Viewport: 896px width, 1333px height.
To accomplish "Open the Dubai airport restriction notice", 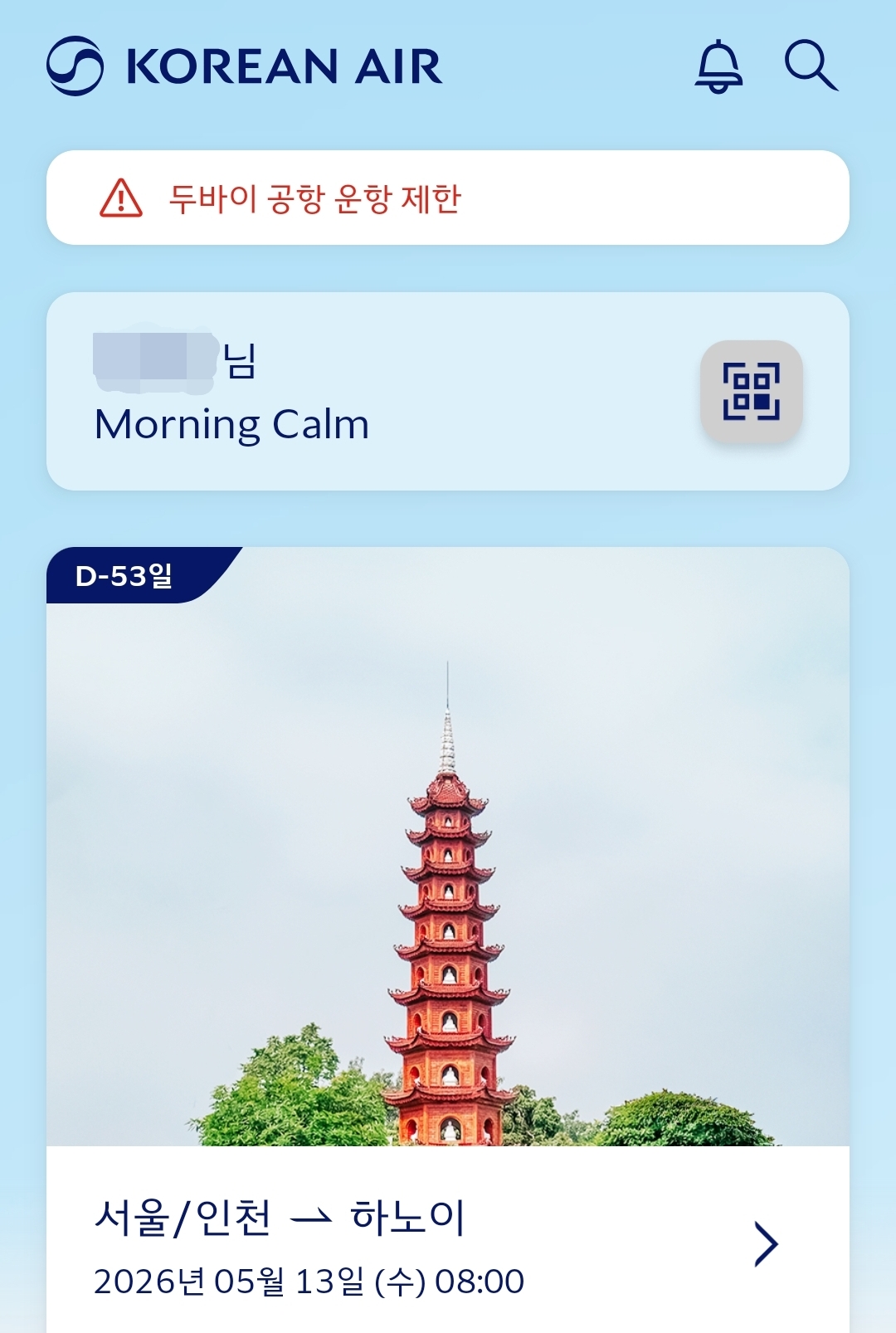I will point(447,198).
